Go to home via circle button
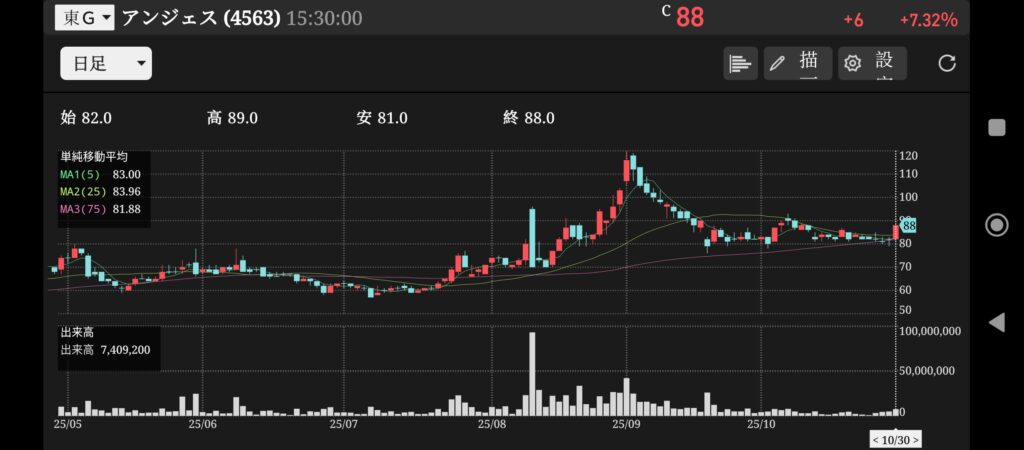The width and height of the screenshot is (1024, 450). [x=996, y=224]
